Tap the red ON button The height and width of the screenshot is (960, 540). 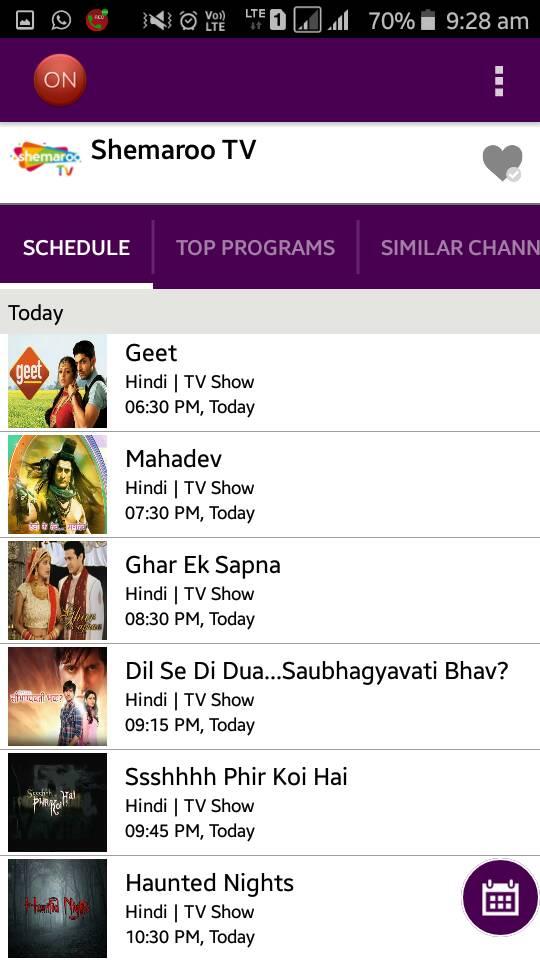coord(60,80)
